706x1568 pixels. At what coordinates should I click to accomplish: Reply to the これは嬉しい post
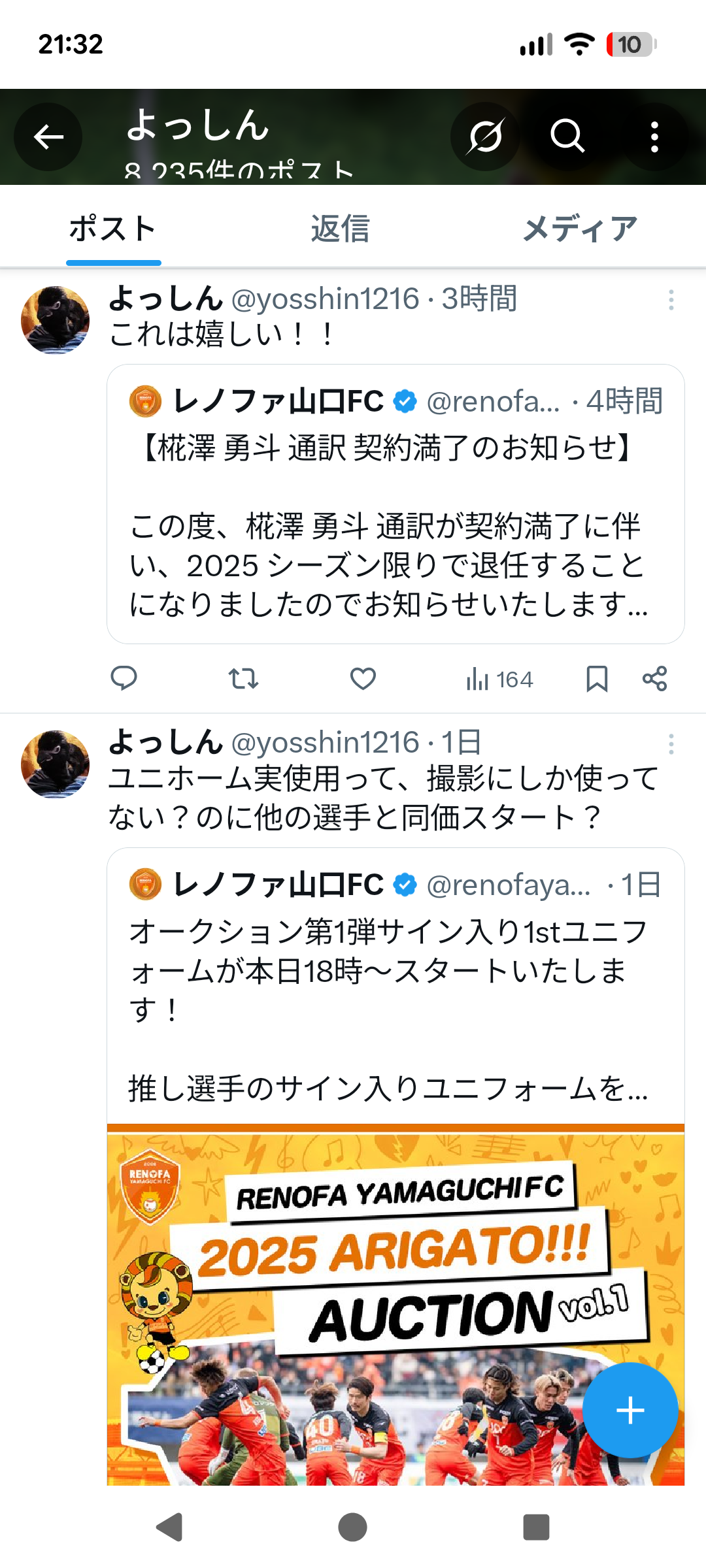[124, 679]
